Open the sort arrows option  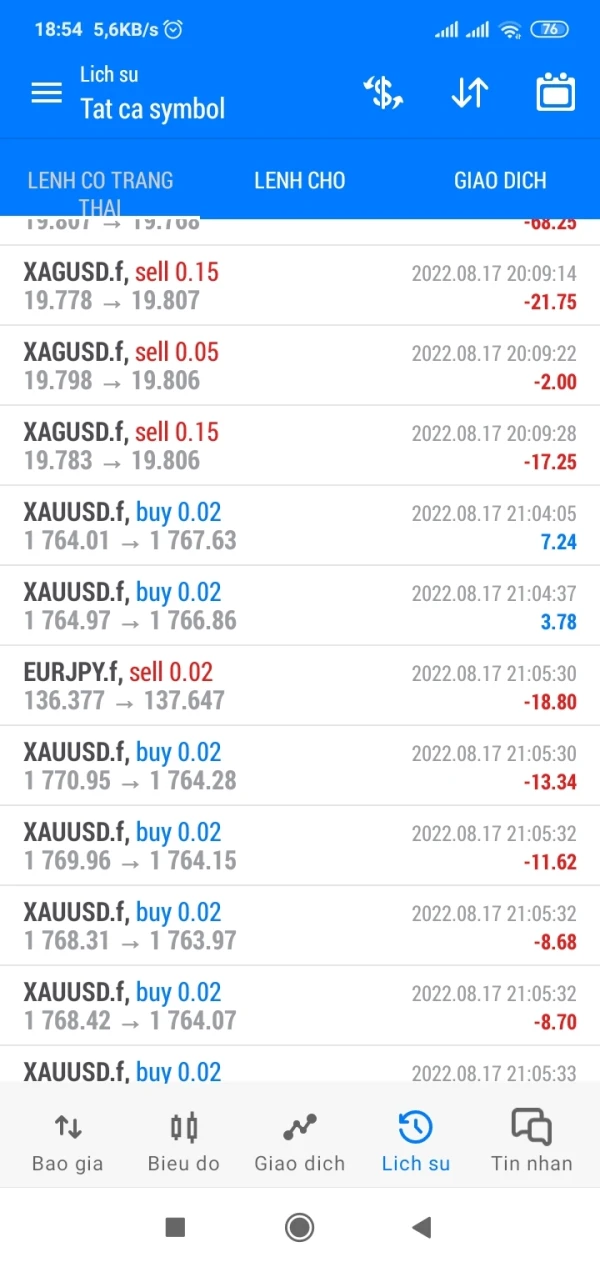(x=469, y=93)
